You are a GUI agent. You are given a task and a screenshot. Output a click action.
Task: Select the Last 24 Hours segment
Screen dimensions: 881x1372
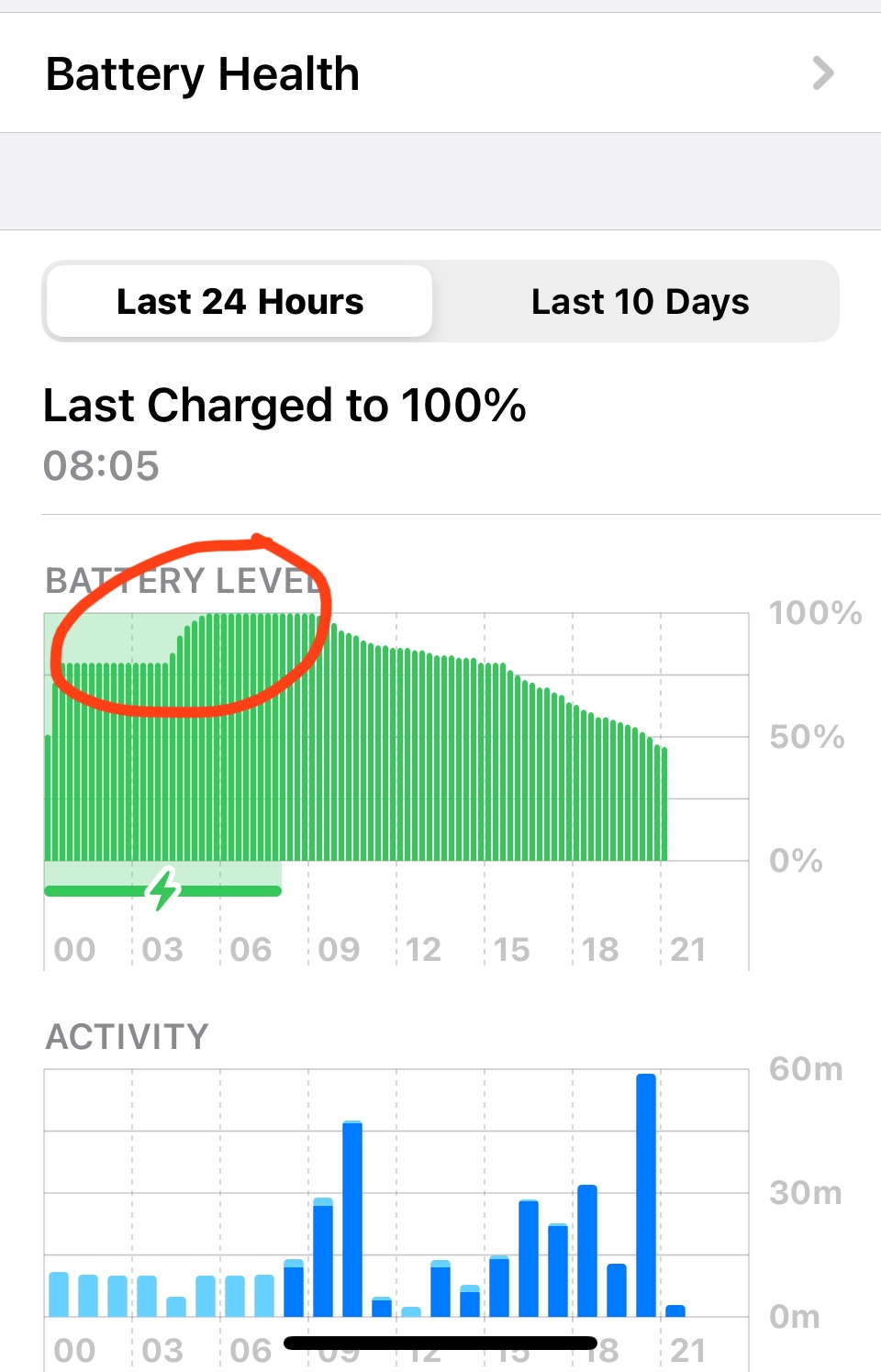[x=240, y=302]
